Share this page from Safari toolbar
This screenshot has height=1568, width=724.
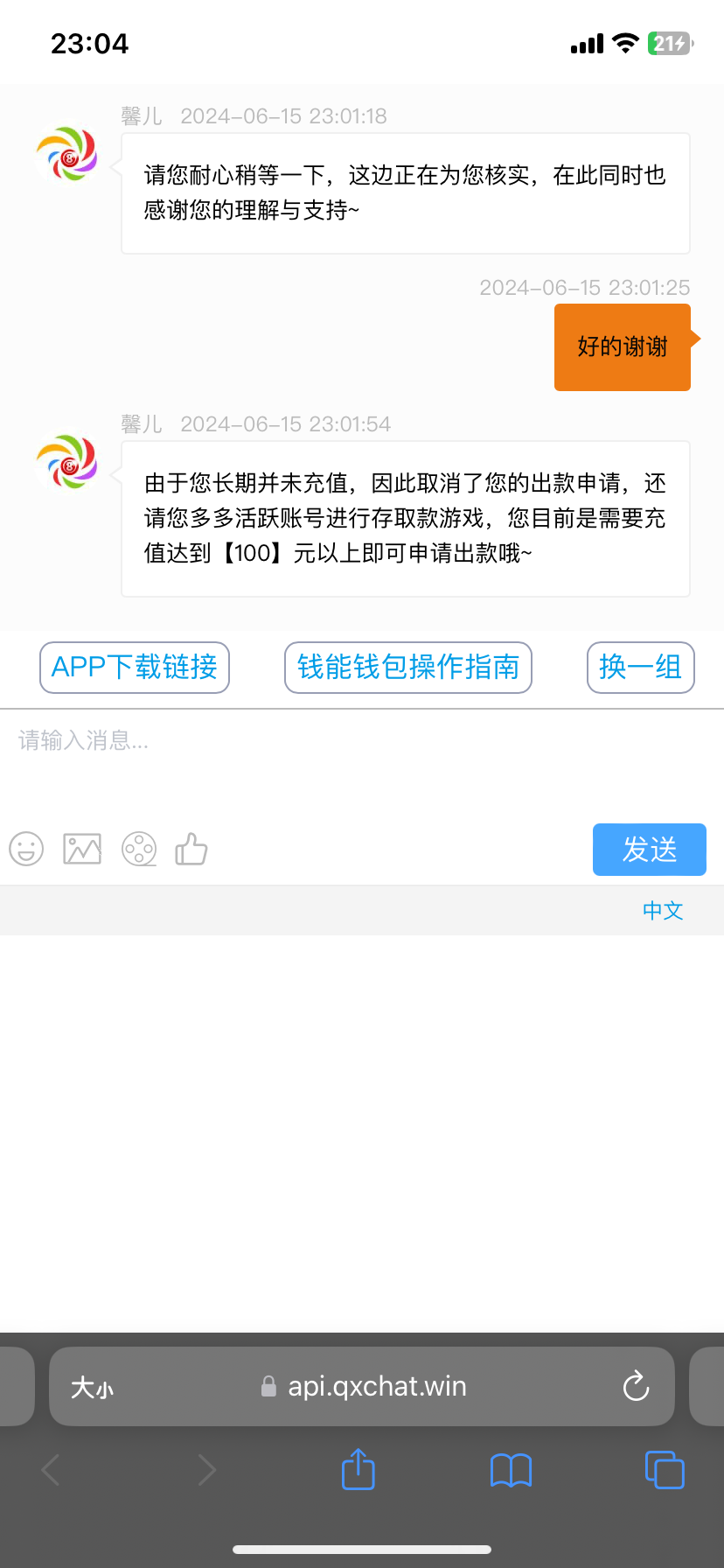tap(359, 1469)
